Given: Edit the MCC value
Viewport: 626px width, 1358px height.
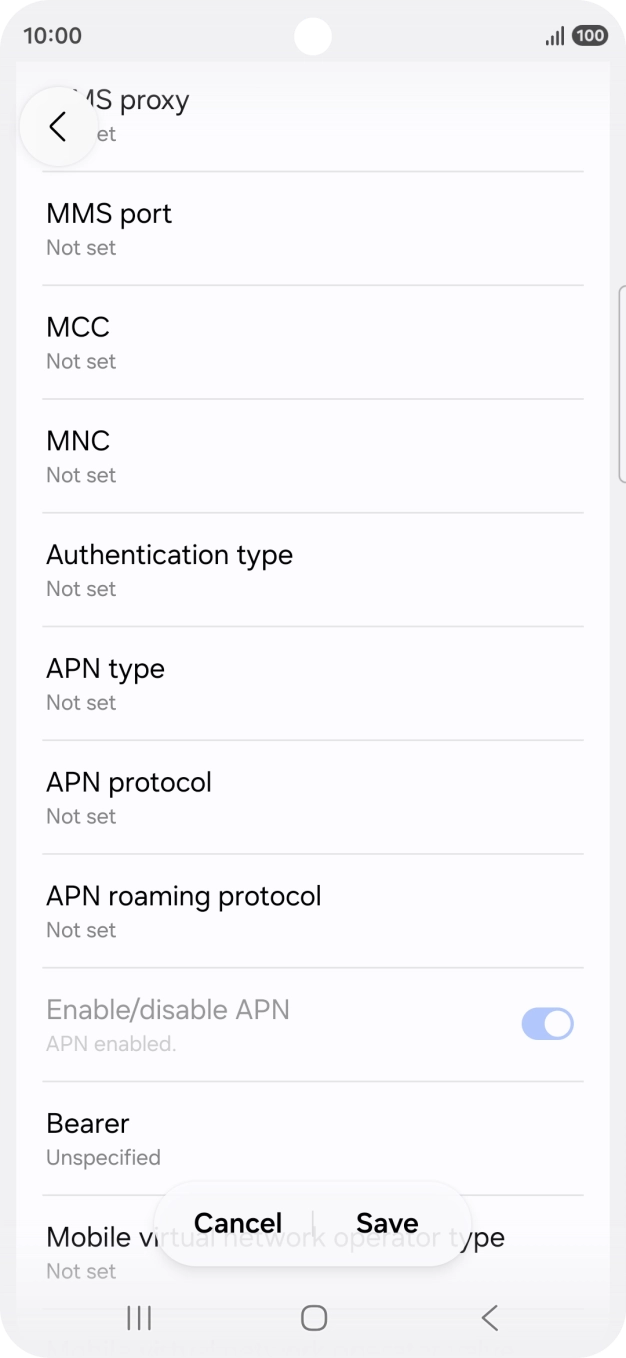Looking at the screenshot, I should [x=312, y=343].
